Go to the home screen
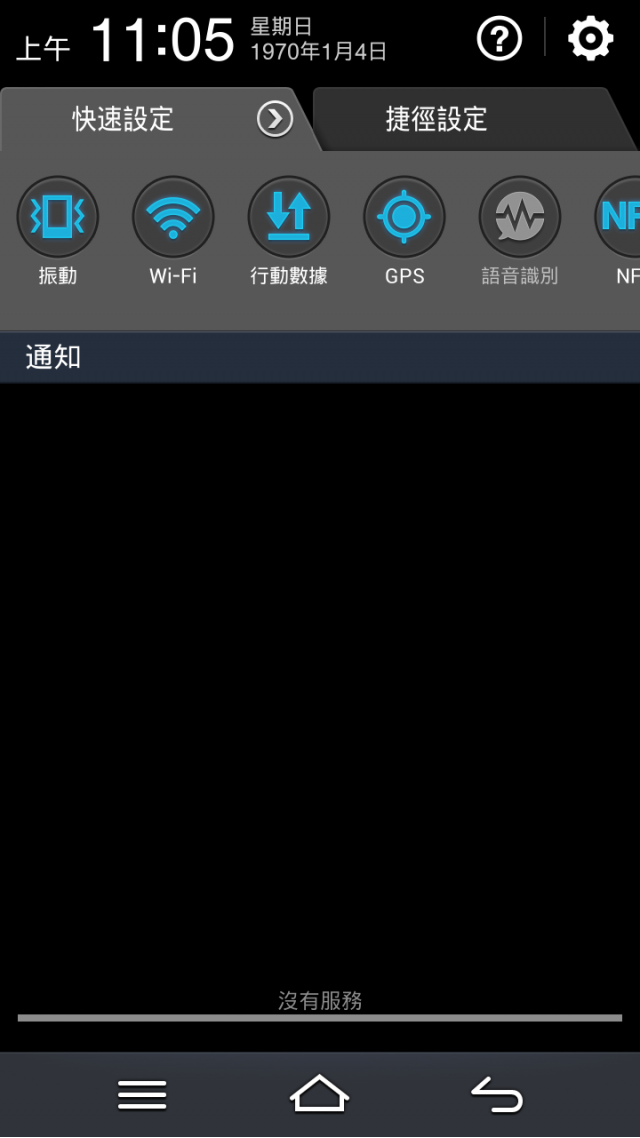The image size is (640, 1138). 319,1094
